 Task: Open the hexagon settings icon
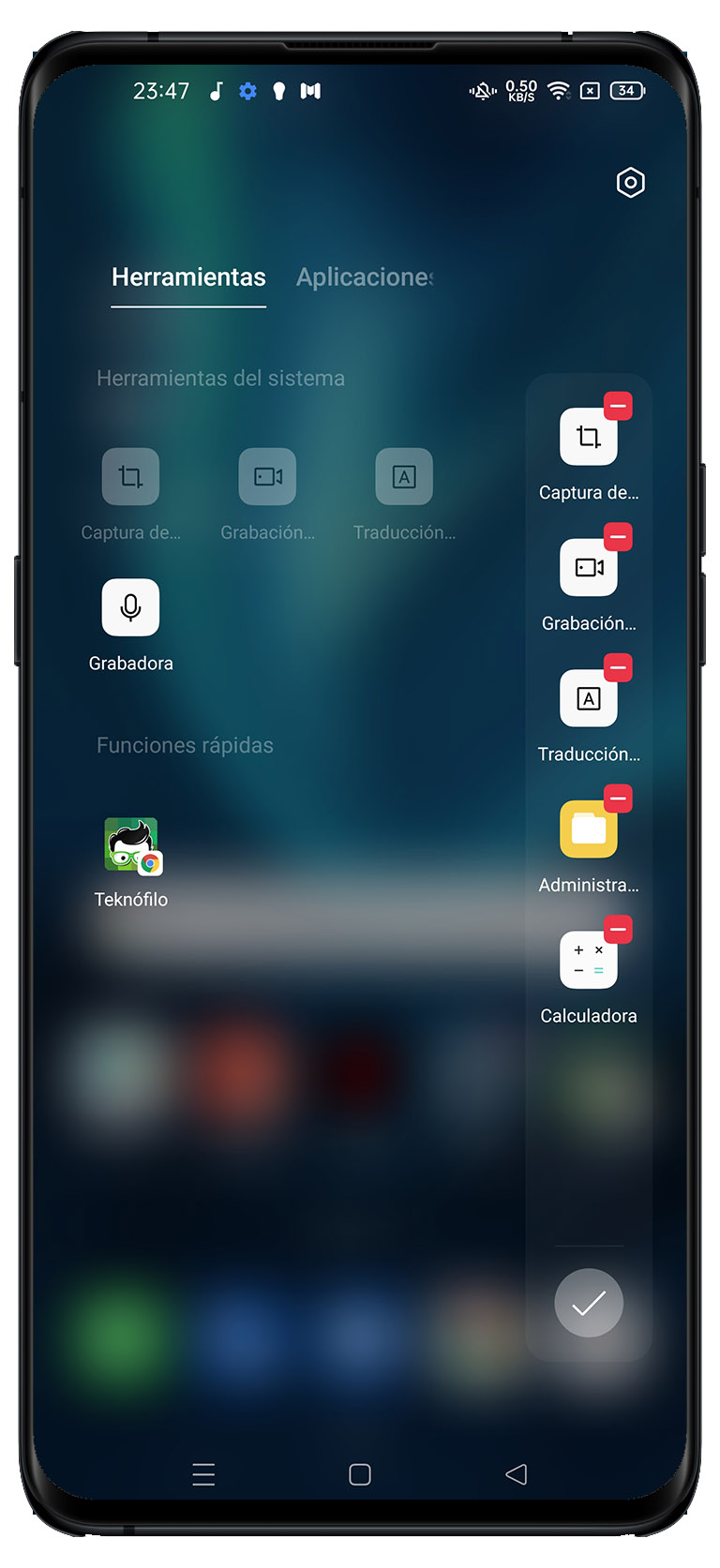pos(631,183)
